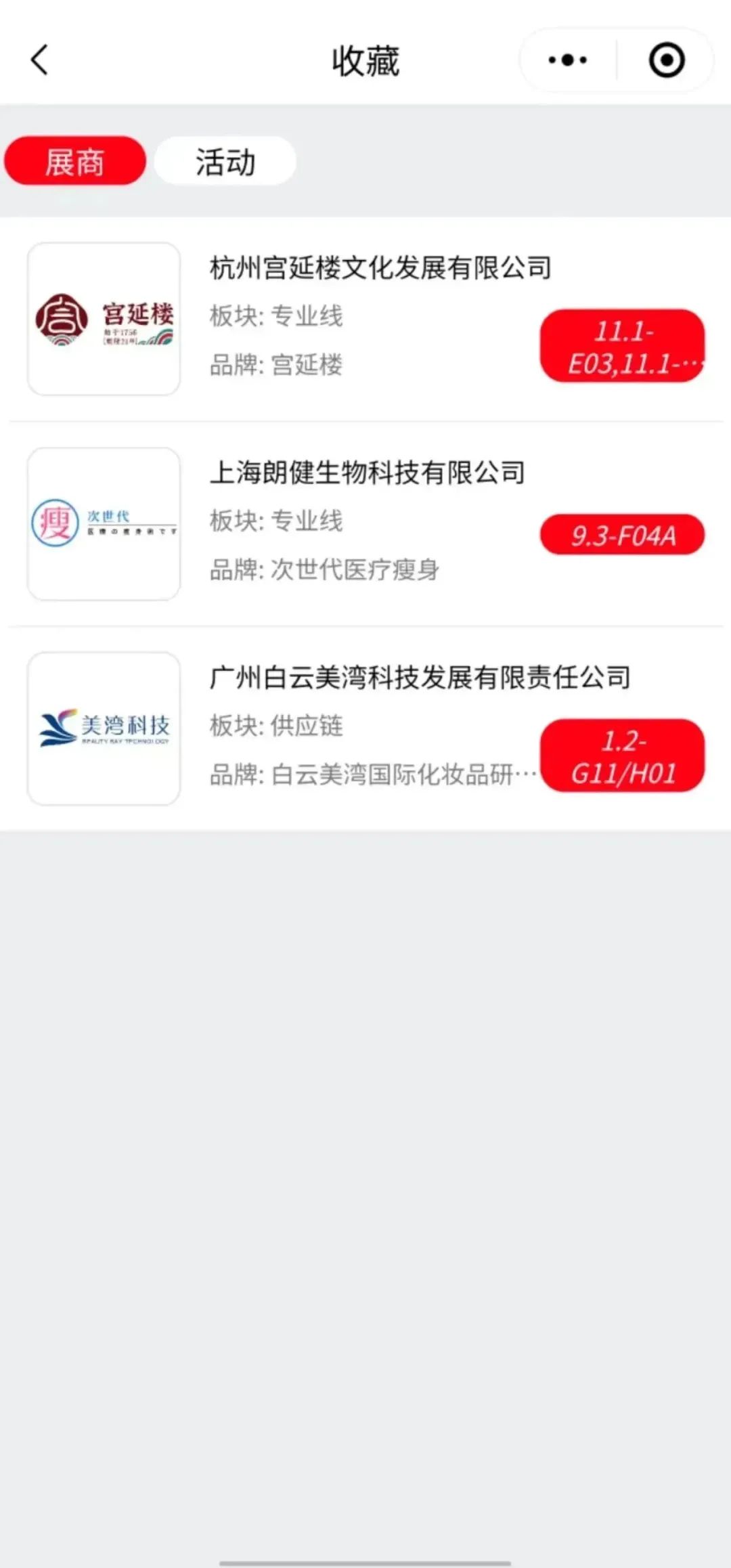Viewport: 731px width, 1568px height.
Task: Select the 展商 tab
Action: pyautogui.click(x=75, y=162)
